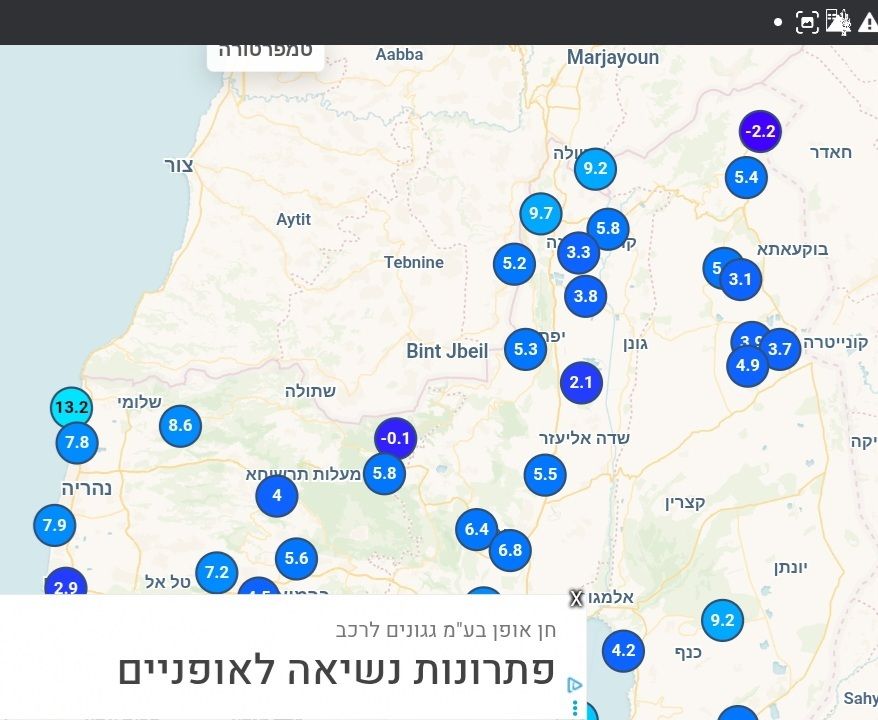Tap the -2.2 temperature marker

coord(760,131)
